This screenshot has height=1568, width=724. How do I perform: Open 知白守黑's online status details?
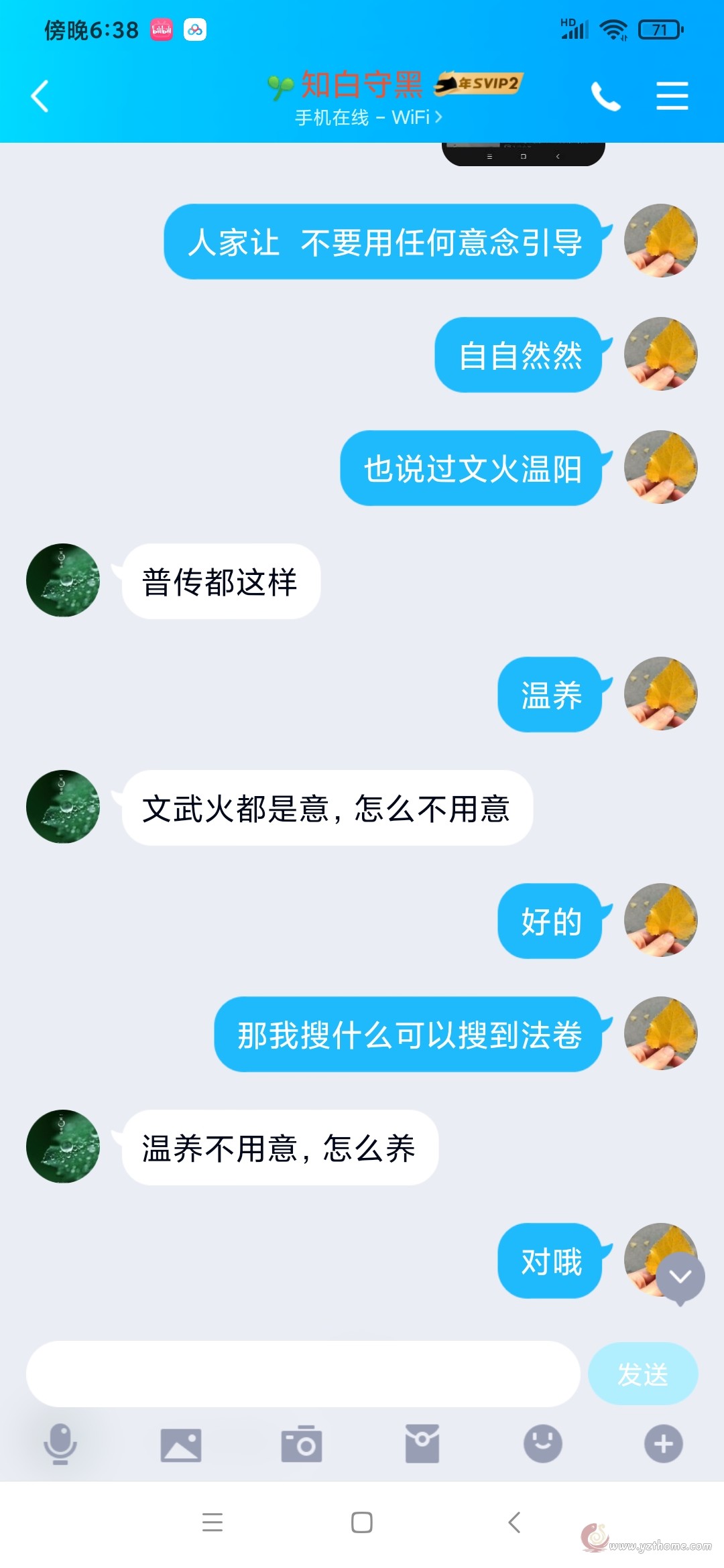coord(369,118)
